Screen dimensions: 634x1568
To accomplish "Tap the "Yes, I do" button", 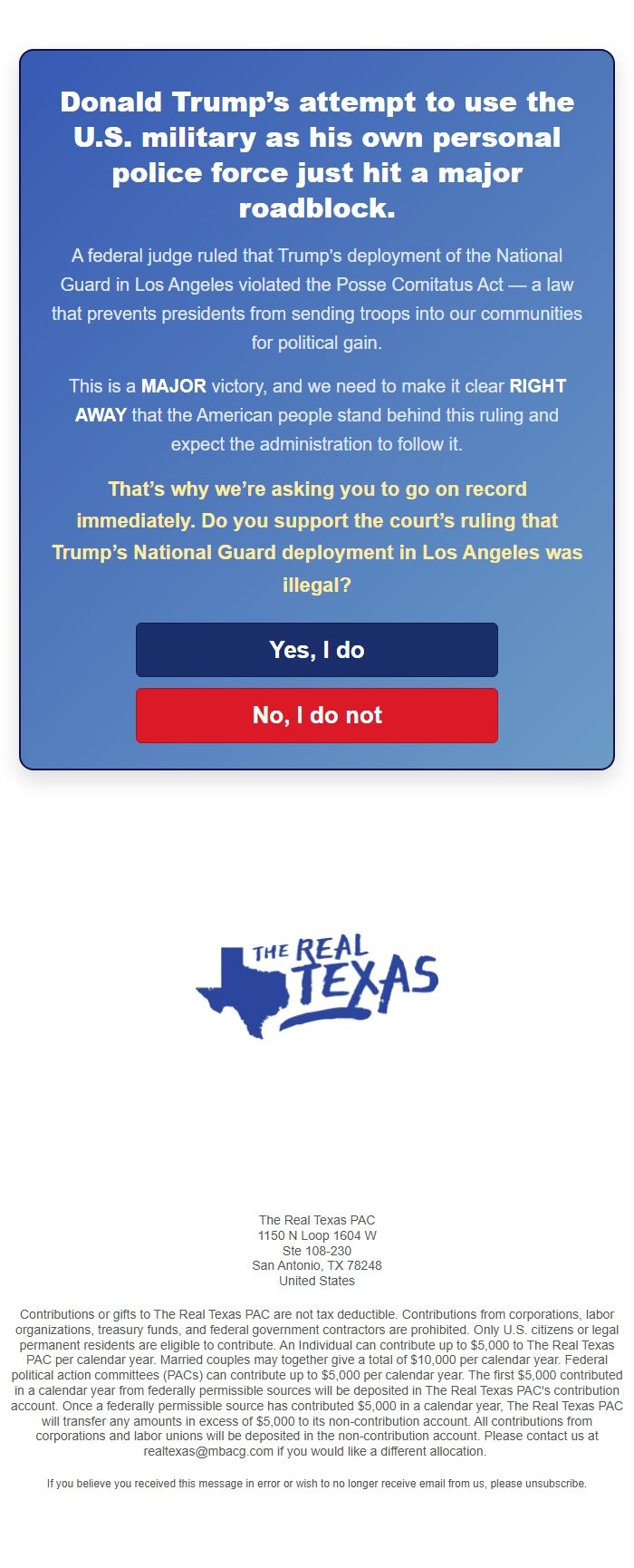I will tap(317, 650).
